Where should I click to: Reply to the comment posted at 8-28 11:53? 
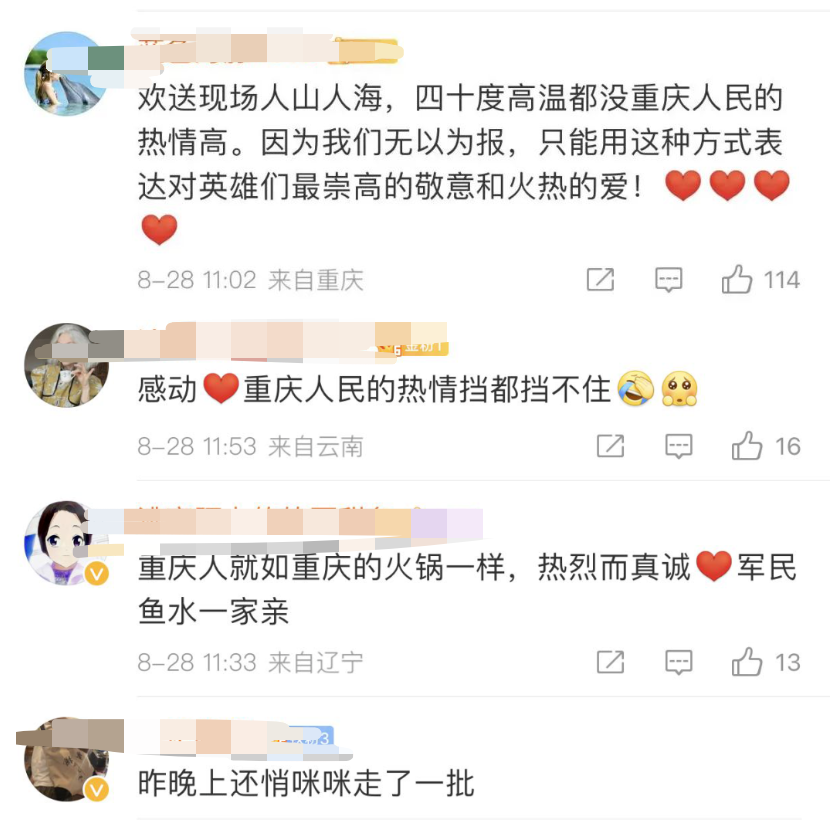[679, 446]
